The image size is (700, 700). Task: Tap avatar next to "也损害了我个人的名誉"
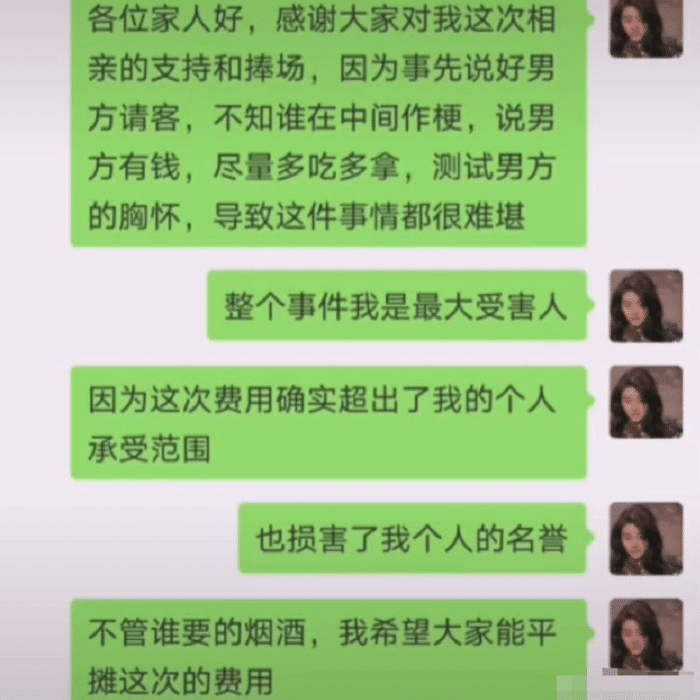coord(646,538)
